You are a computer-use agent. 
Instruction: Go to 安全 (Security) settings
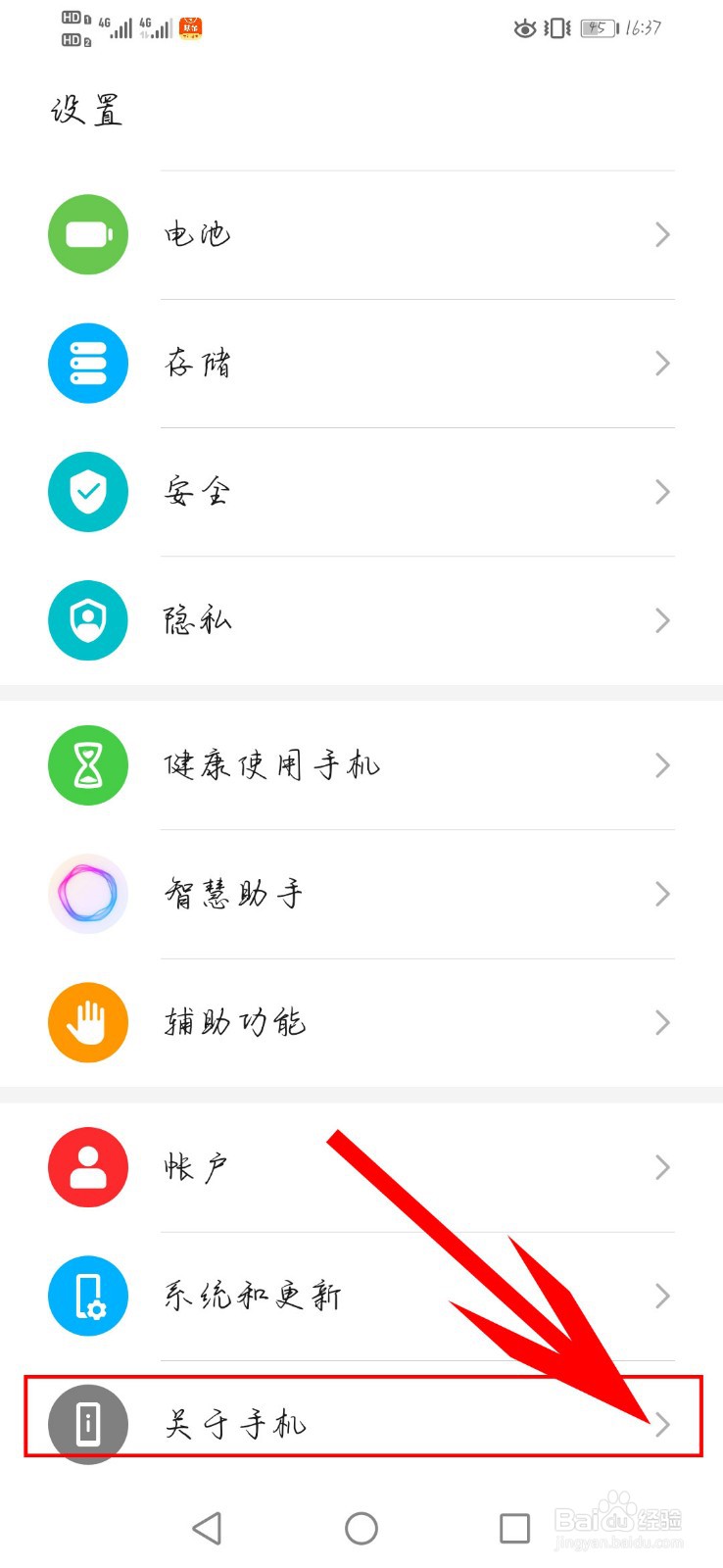(x=361, y=492)
